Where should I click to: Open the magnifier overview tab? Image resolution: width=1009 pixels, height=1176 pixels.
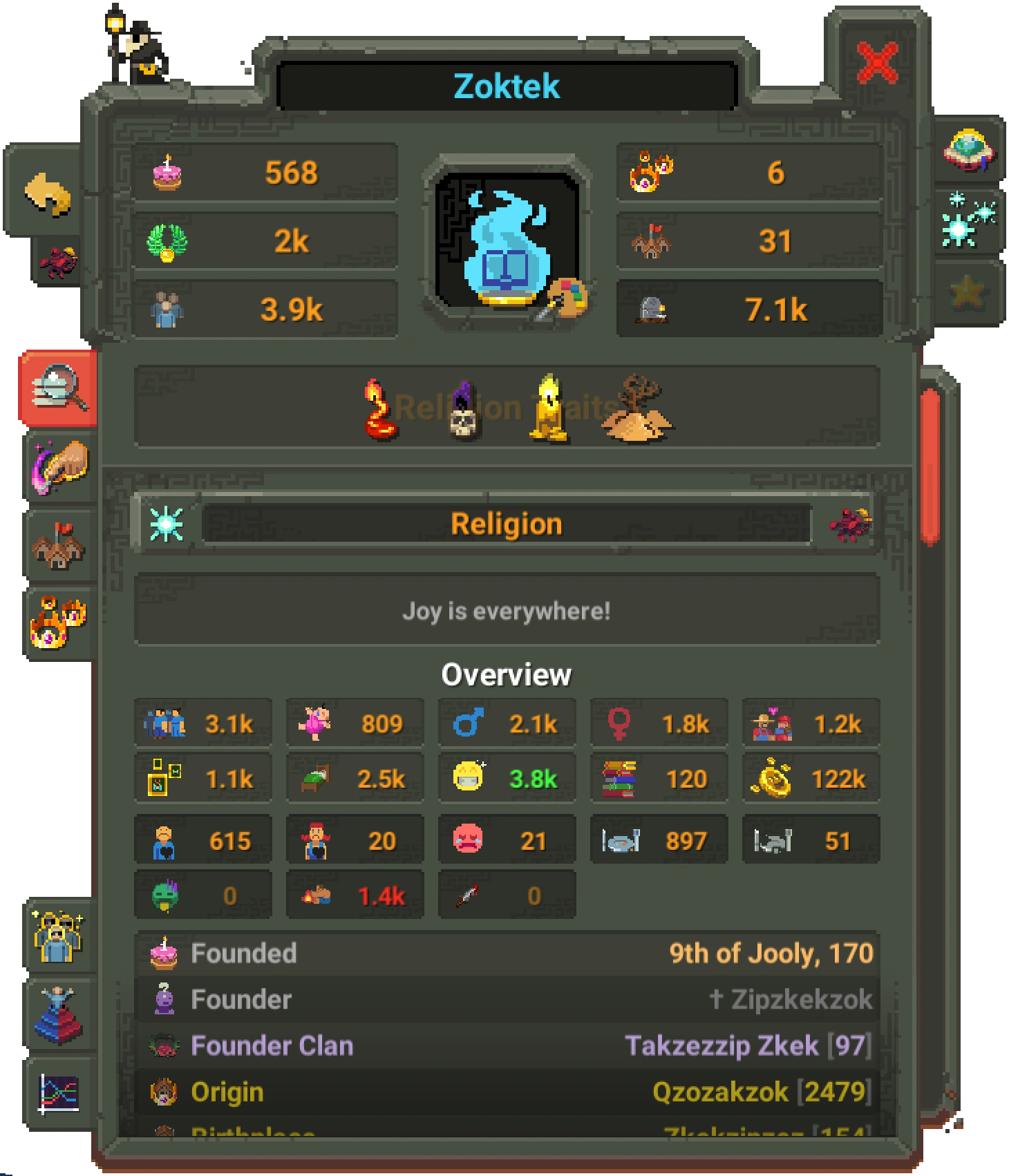coord(59,388)
